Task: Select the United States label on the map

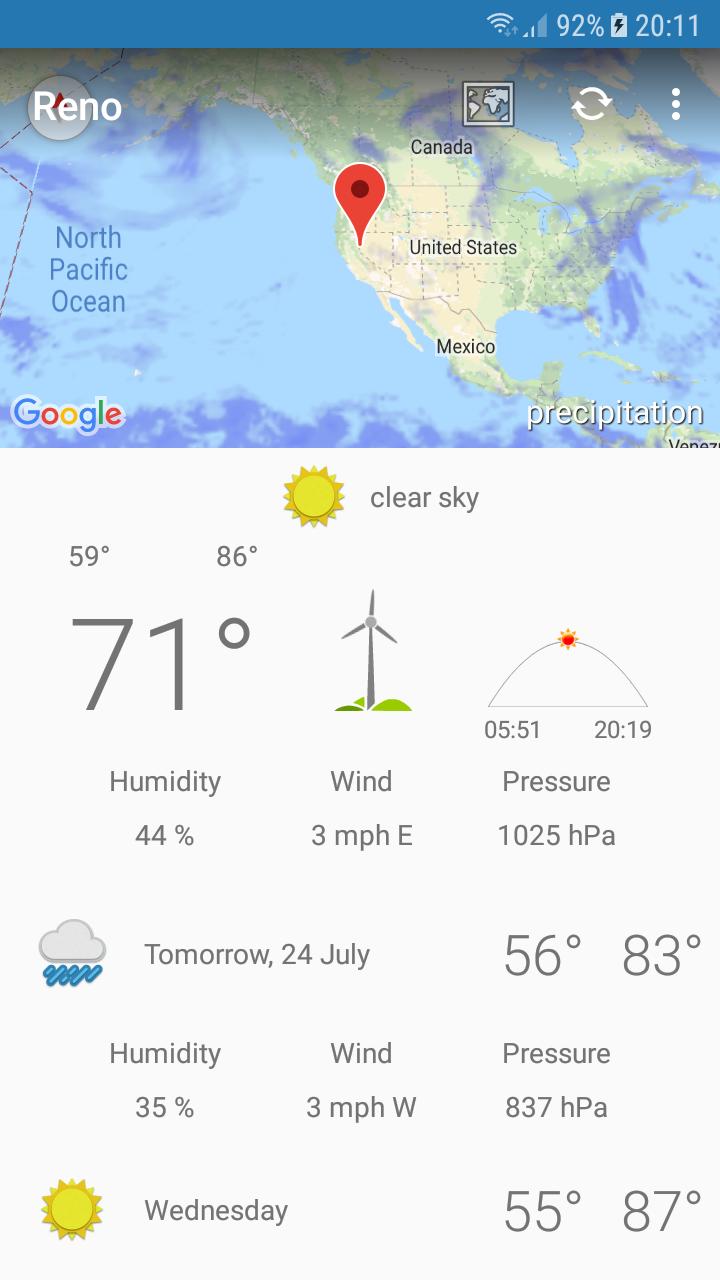Action: (462, 247)
